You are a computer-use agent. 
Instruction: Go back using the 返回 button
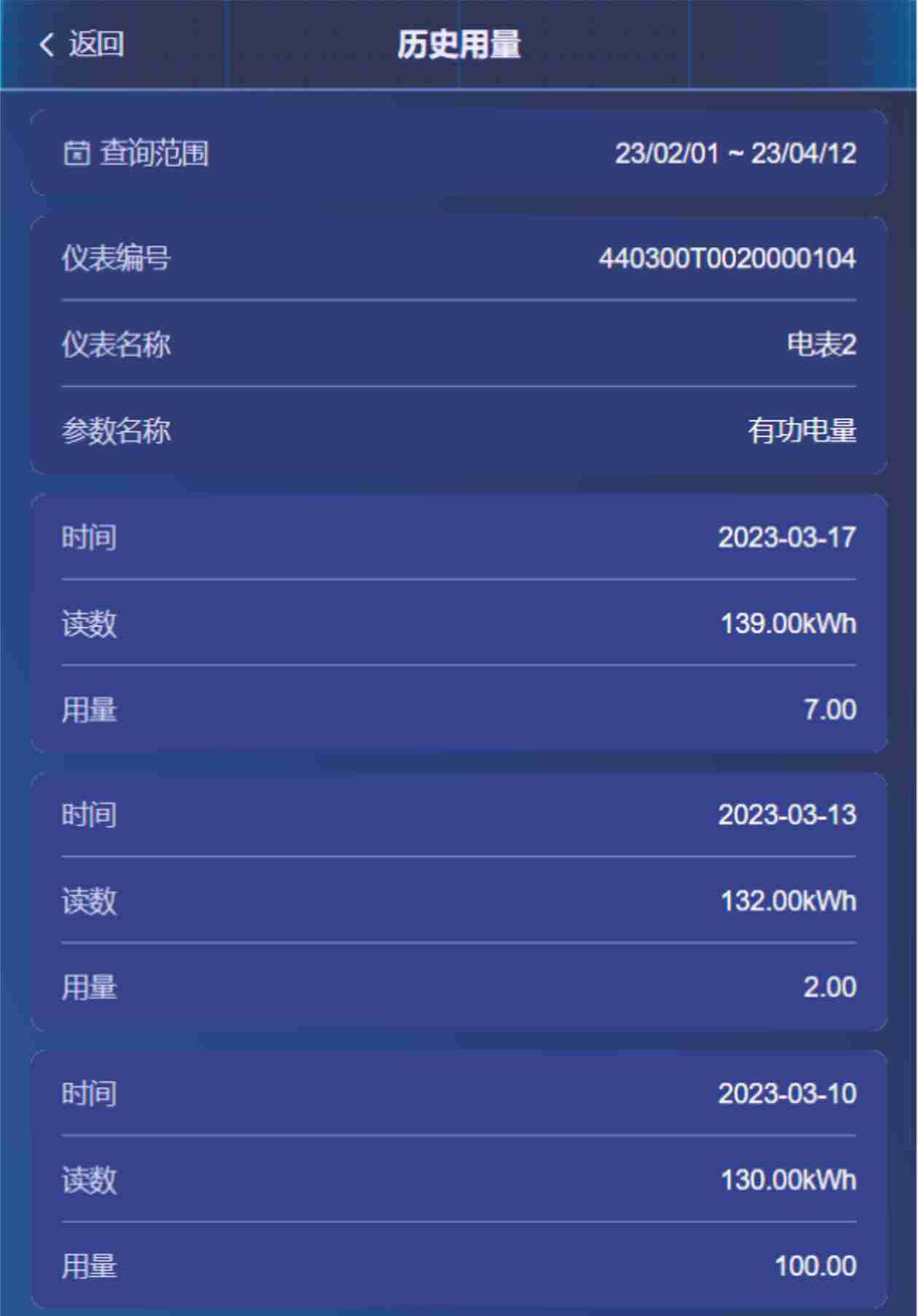[x=81, y=44]
